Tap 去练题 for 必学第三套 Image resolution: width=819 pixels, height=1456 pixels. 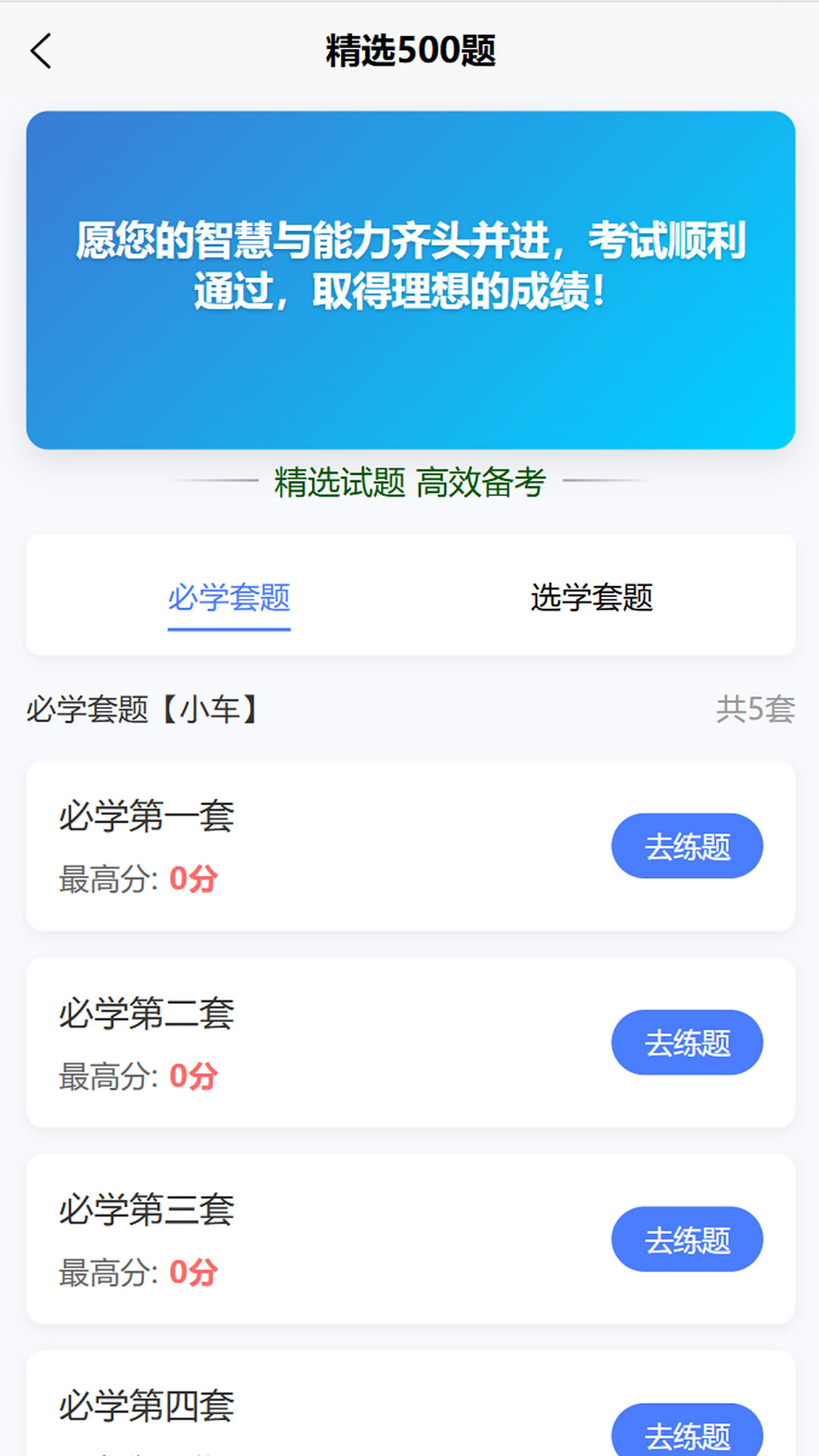[686, 1239]
